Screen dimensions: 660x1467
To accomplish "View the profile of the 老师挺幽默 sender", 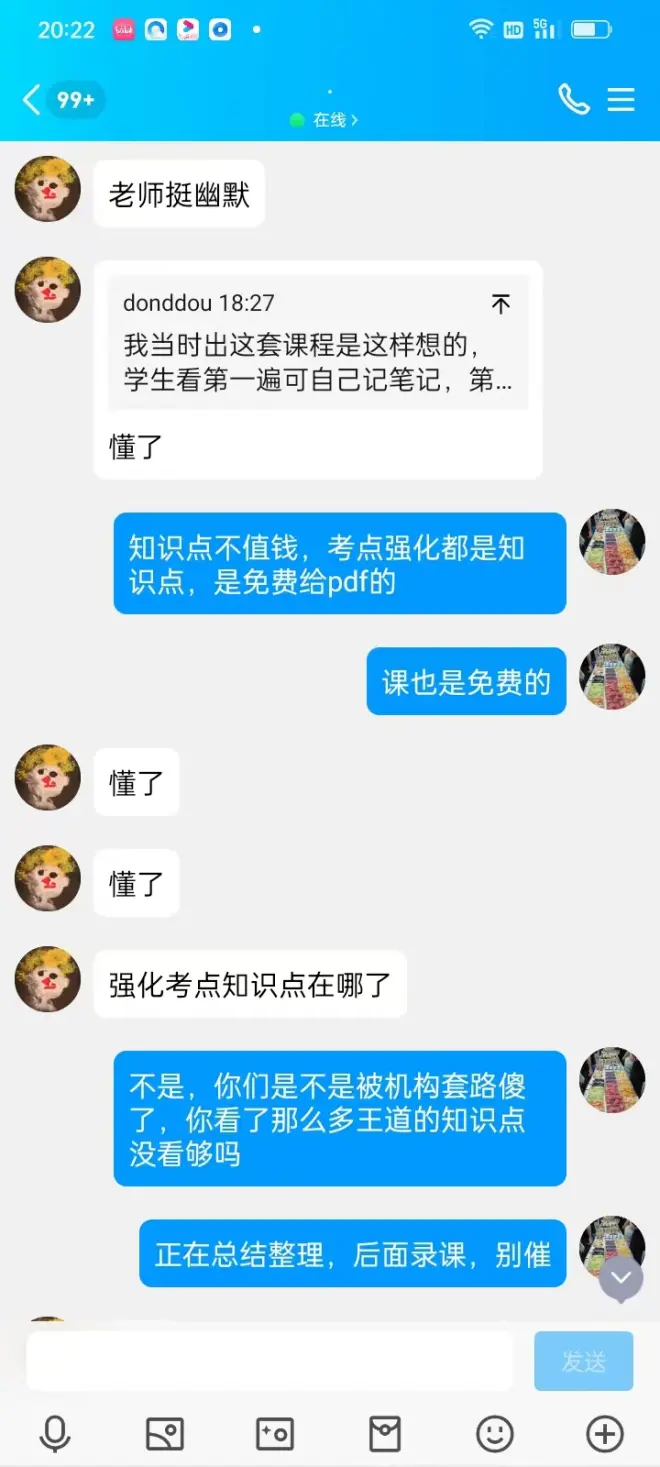I will [x=47, y=189].
